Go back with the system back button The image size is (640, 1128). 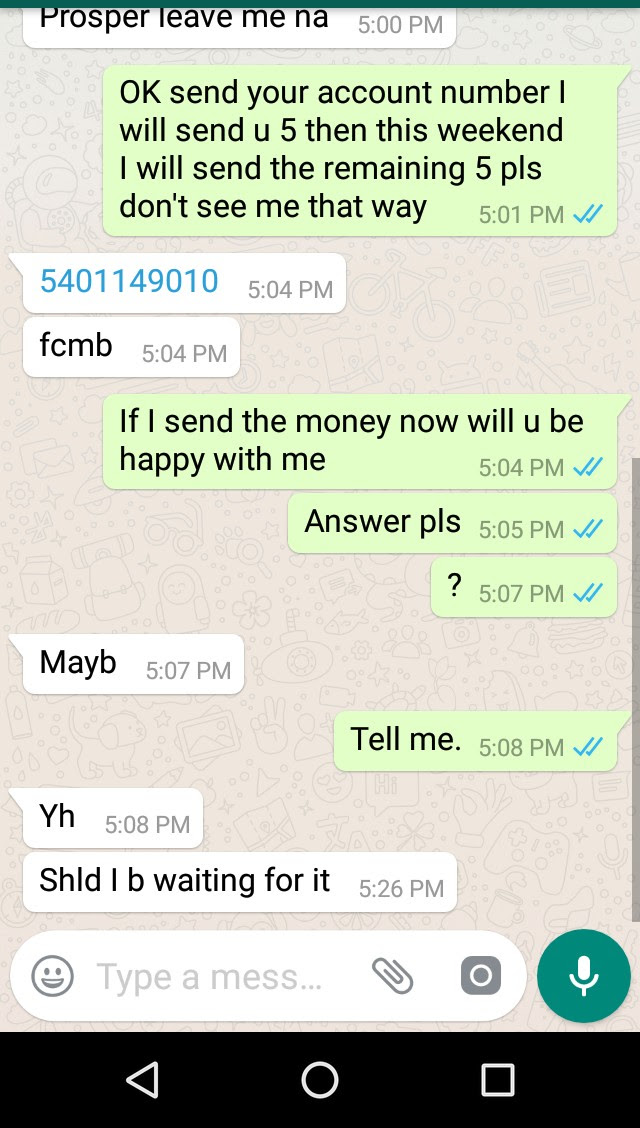tap(143, 1080)
